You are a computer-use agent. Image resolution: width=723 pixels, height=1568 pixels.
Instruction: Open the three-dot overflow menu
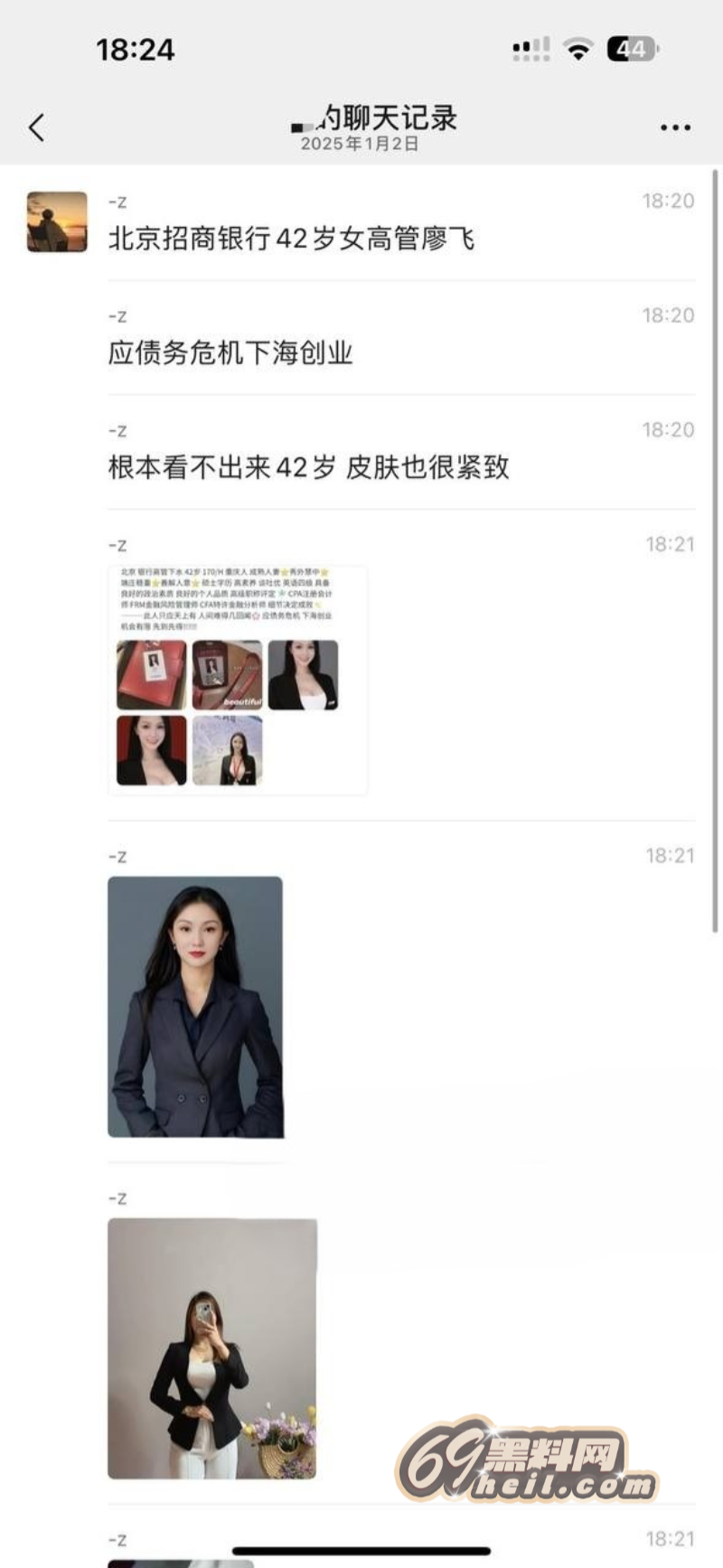[675, 128]
